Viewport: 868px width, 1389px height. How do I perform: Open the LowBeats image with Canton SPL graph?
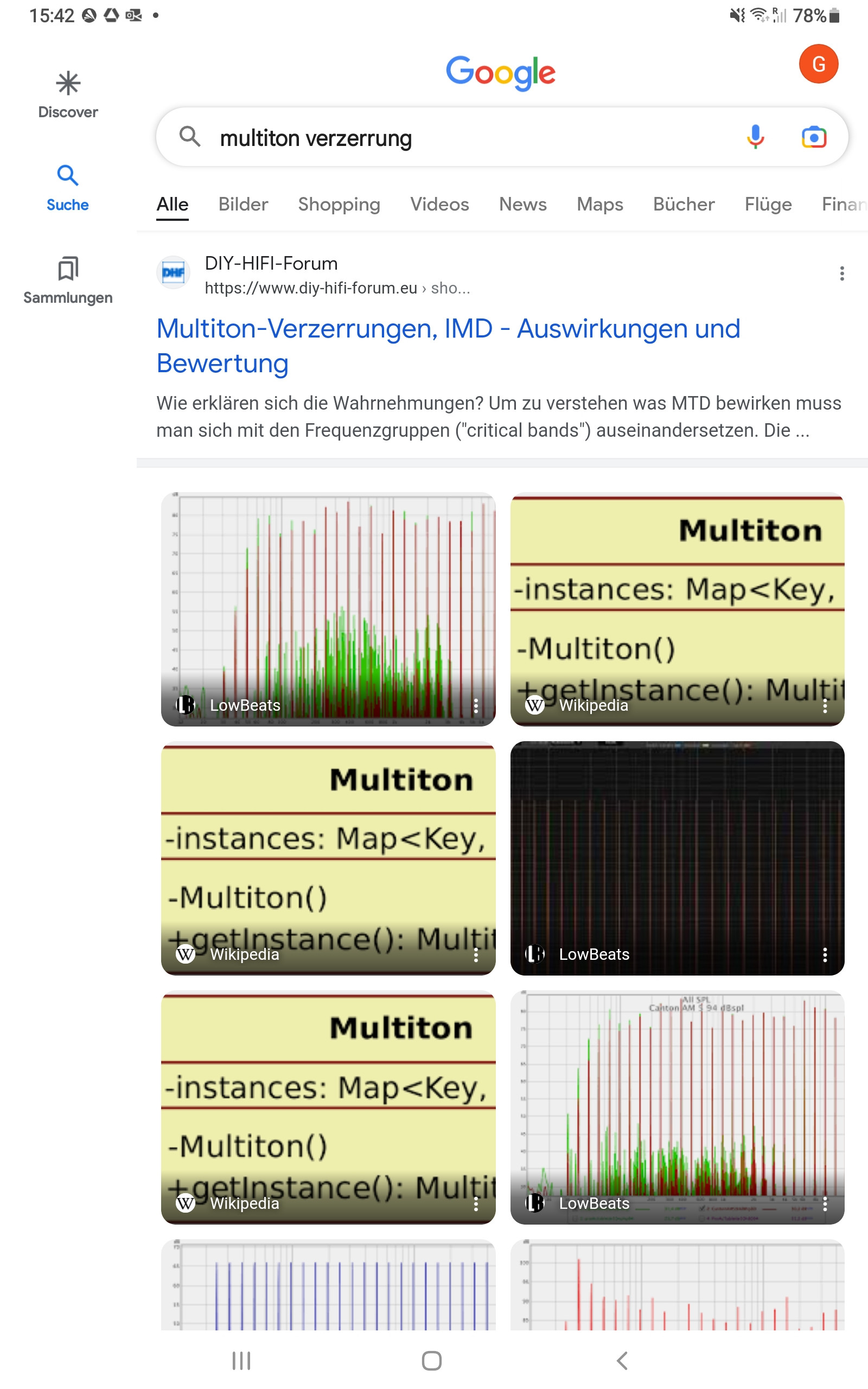(x=677, y=1107)
